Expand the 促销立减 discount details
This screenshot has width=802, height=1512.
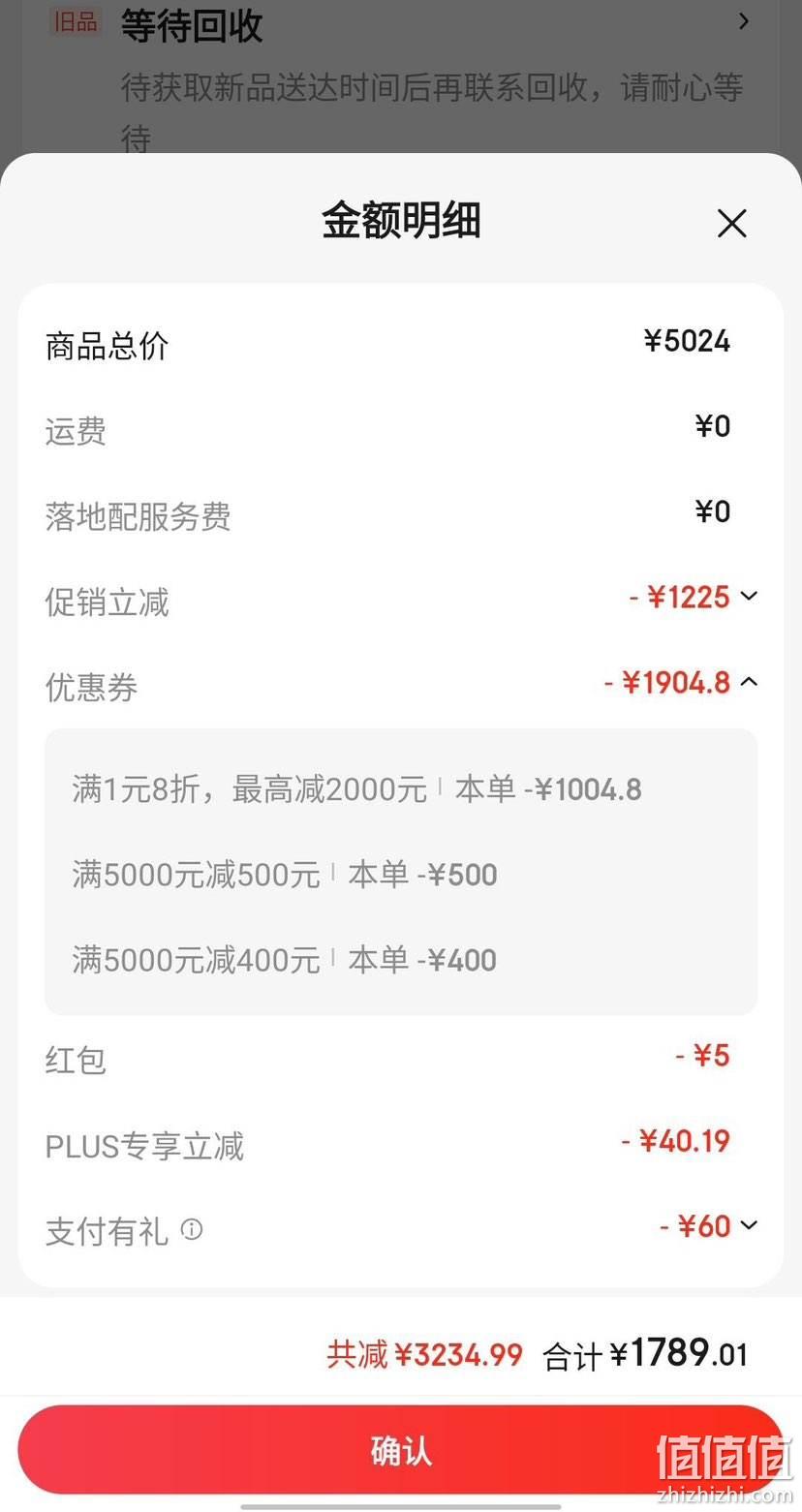749,597
